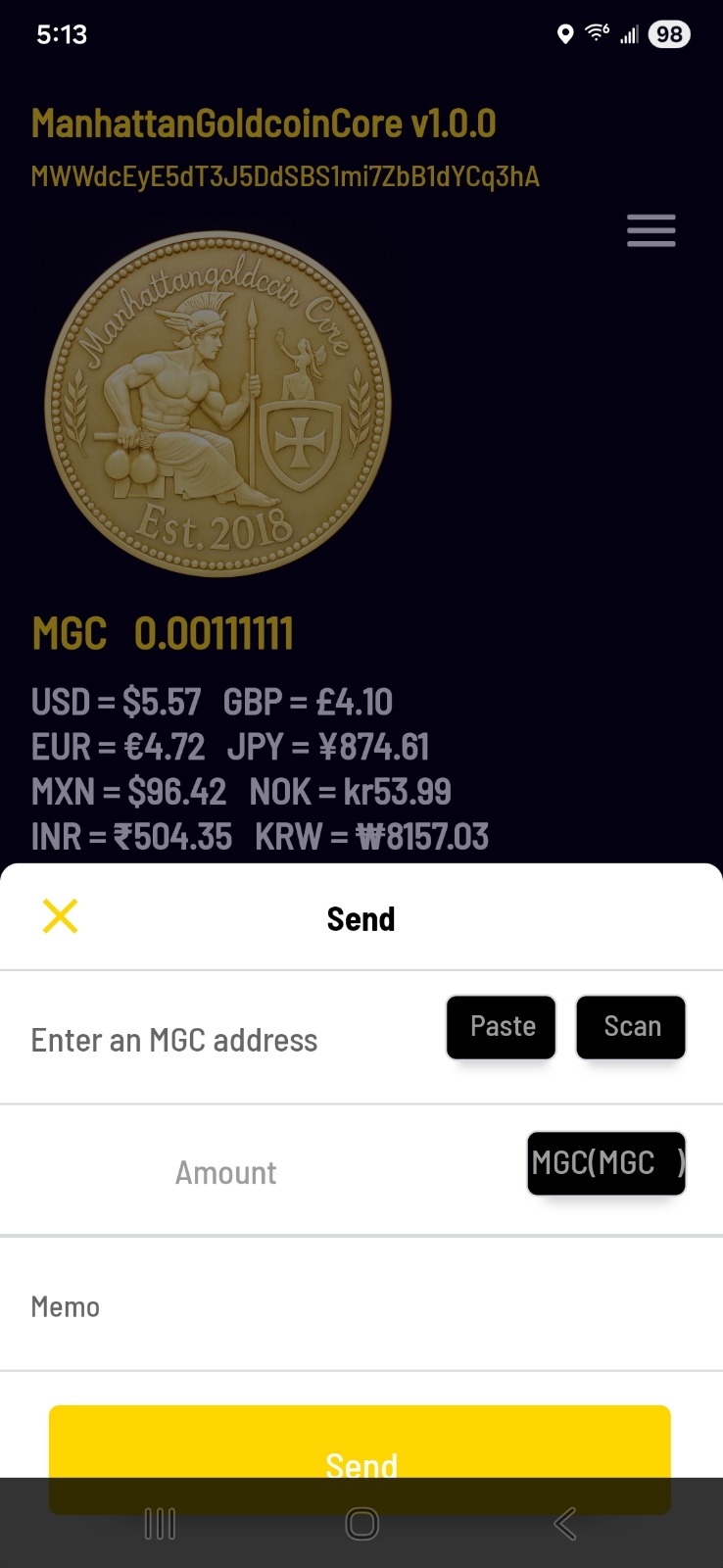The image size is (723, 1568).
Task: Open the hamburger navigation menu
Action: click(x=651, y=230)
